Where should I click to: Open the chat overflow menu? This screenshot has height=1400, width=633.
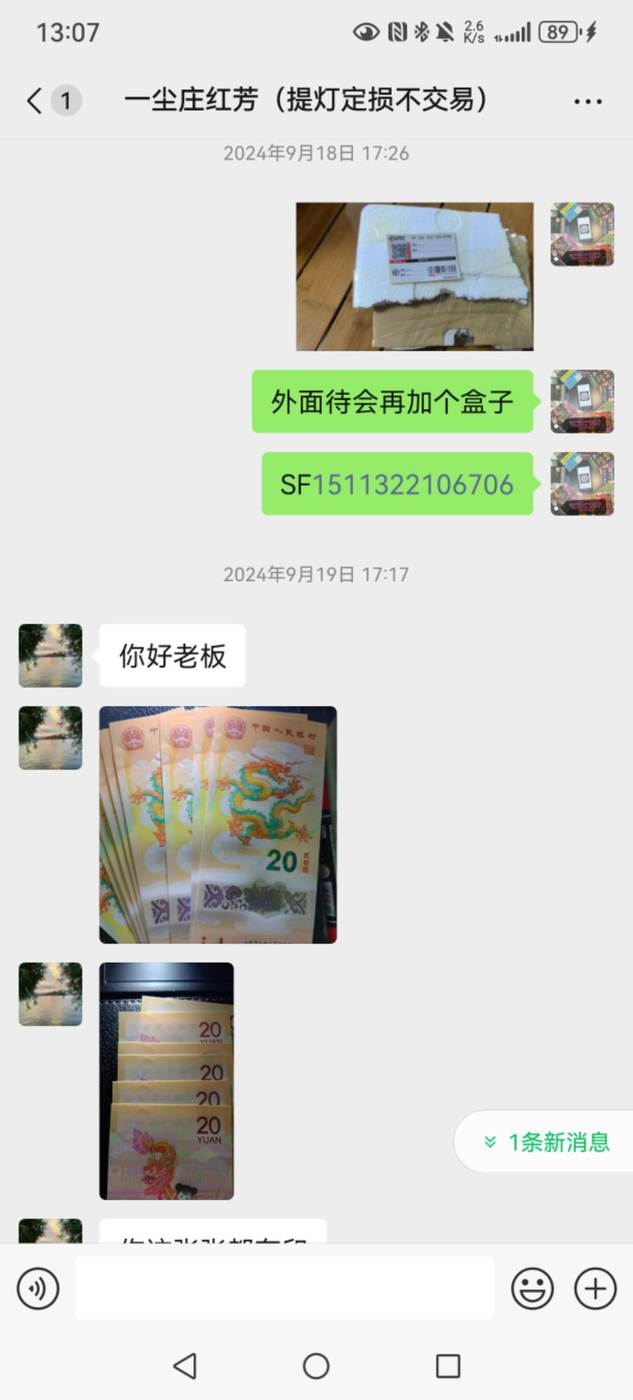point(588,101)
